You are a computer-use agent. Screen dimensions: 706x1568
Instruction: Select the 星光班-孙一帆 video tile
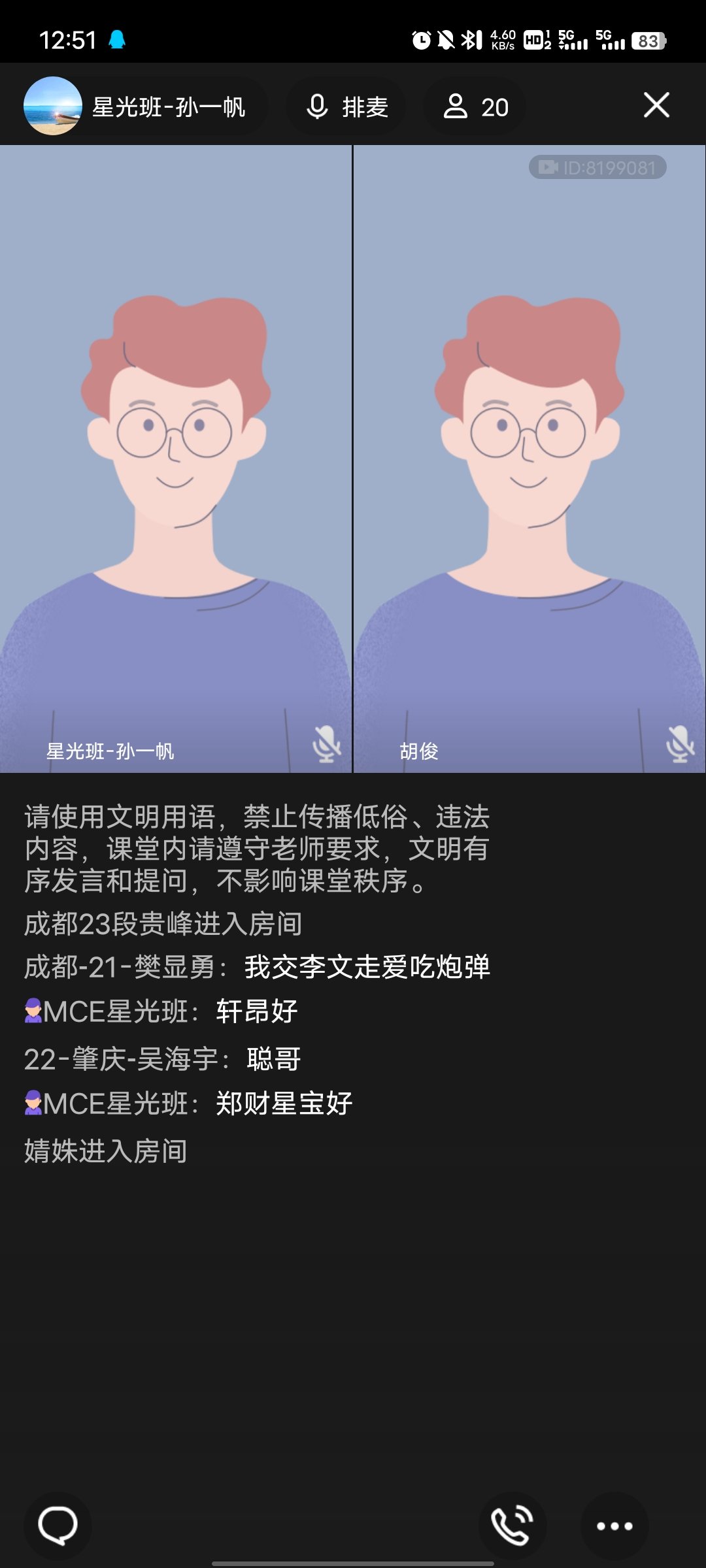pyautogui.click(x=175, y=457)
